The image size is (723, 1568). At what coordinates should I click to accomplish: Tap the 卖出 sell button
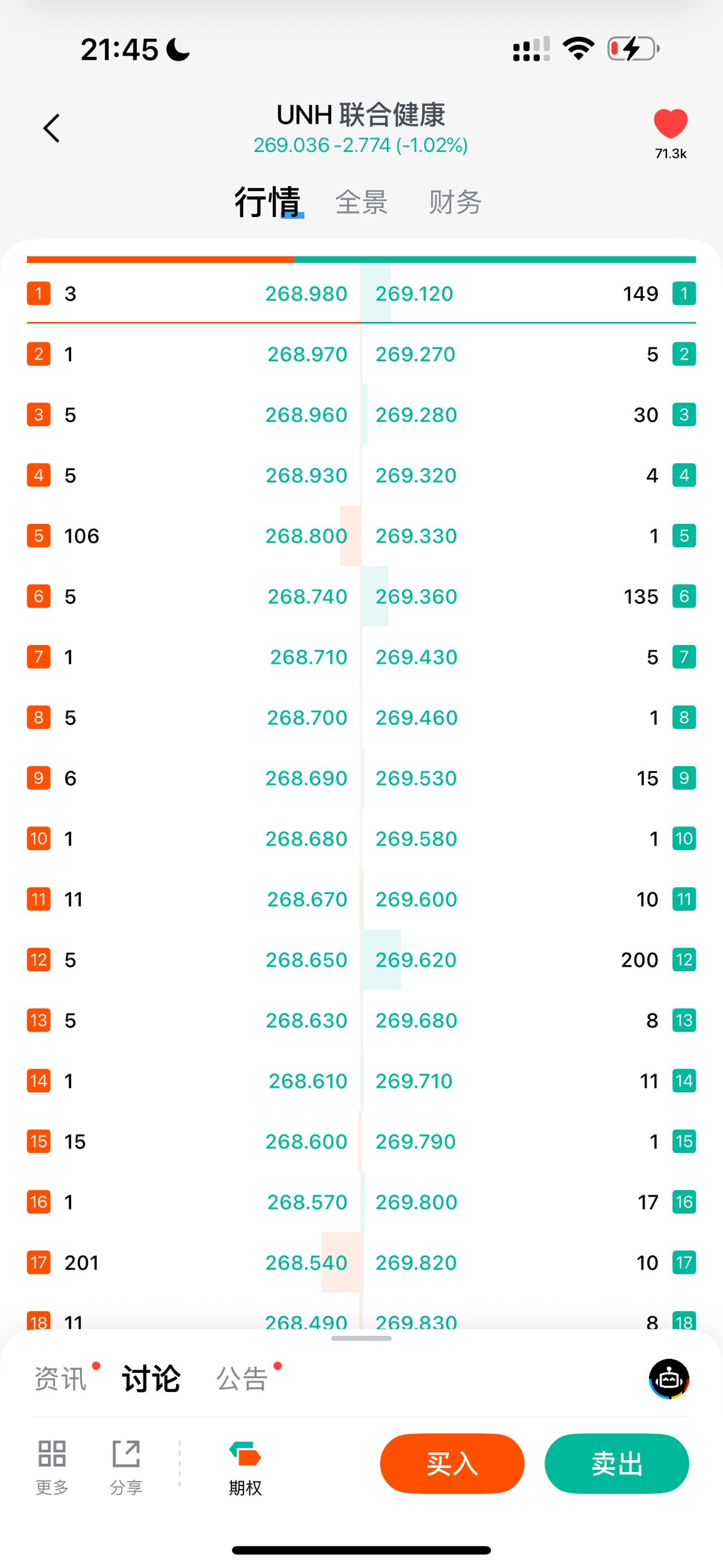(616, 1463)
